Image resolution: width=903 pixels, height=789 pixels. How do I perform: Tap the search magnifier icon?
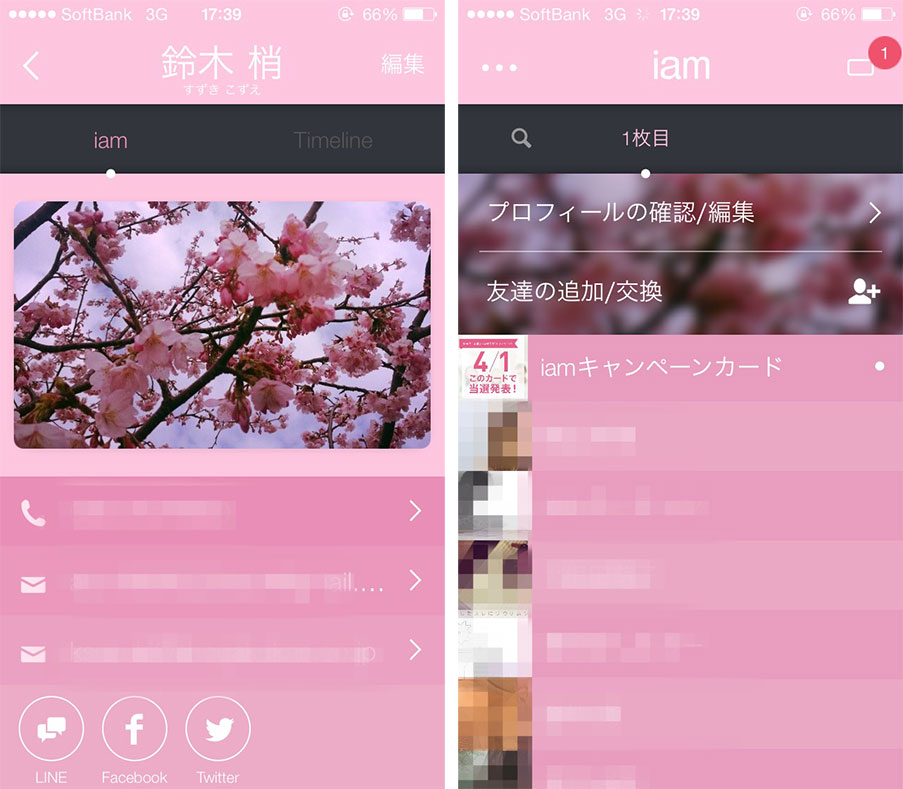(521, 138)
